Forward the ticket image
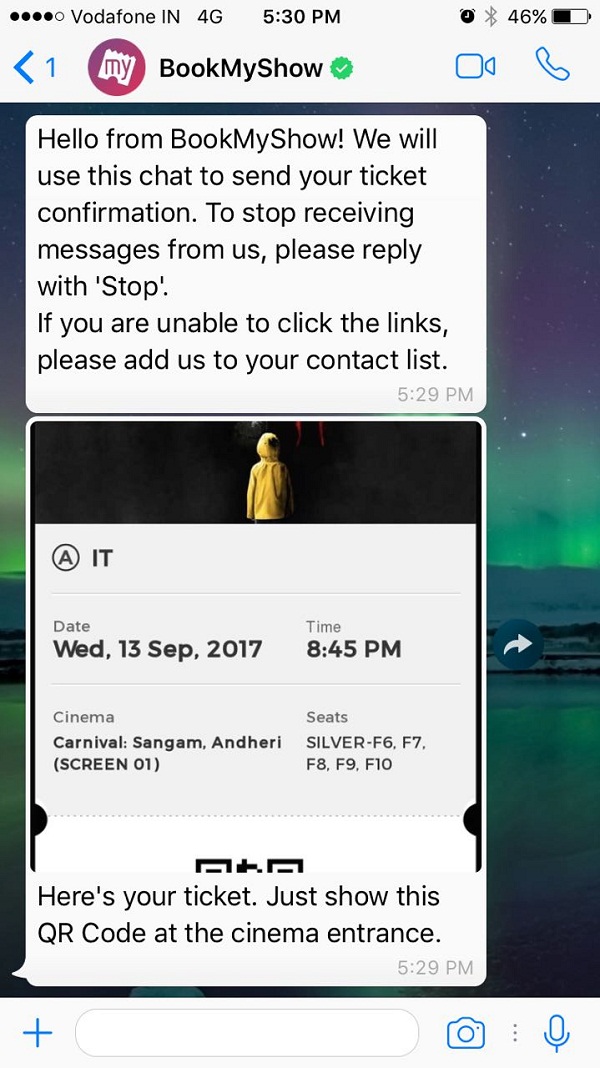 (x=519, y=647)
